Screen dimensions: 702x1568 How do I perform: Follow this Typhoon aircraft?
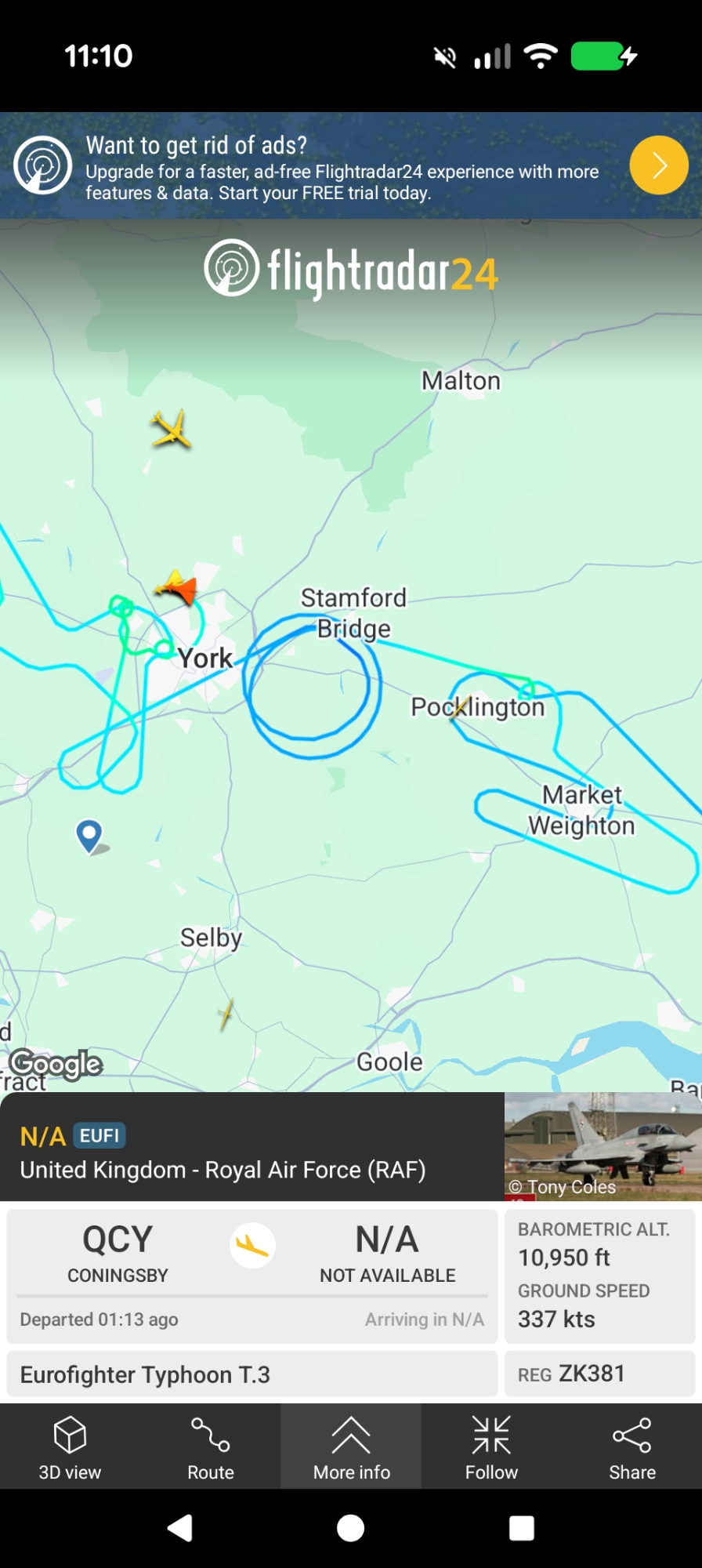coord(491,1447)
